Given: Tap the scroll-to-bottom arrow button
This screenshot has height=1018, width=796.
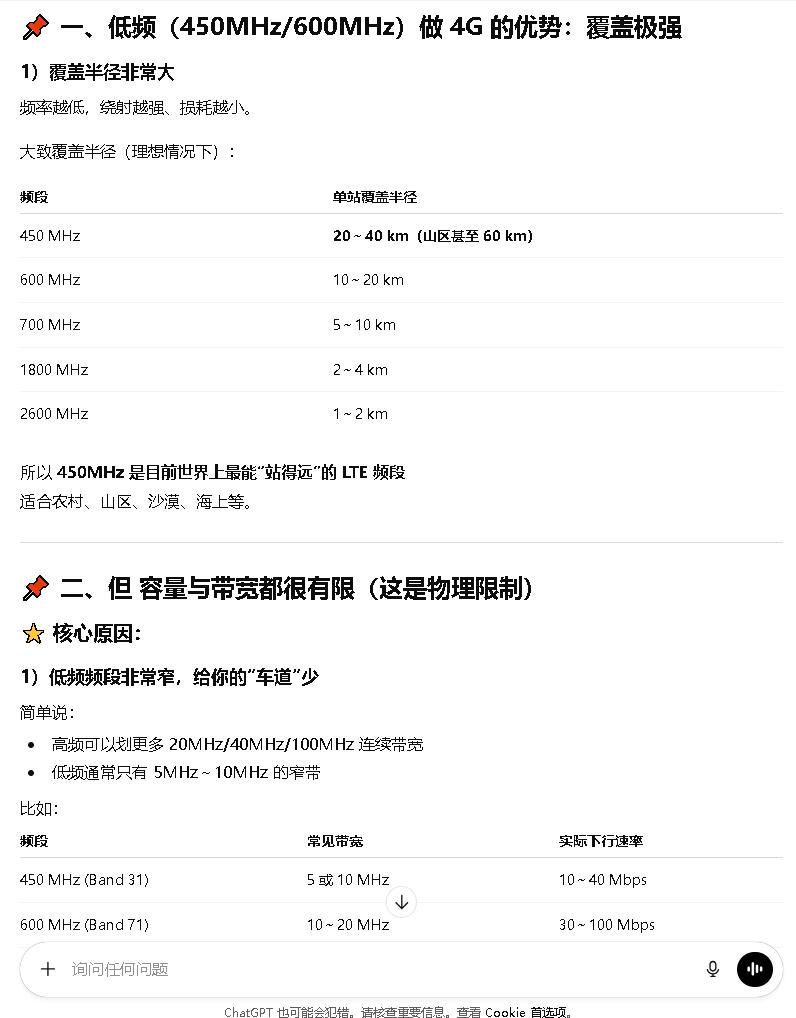Looking at the screenshot, I should [x=401, y=902].
